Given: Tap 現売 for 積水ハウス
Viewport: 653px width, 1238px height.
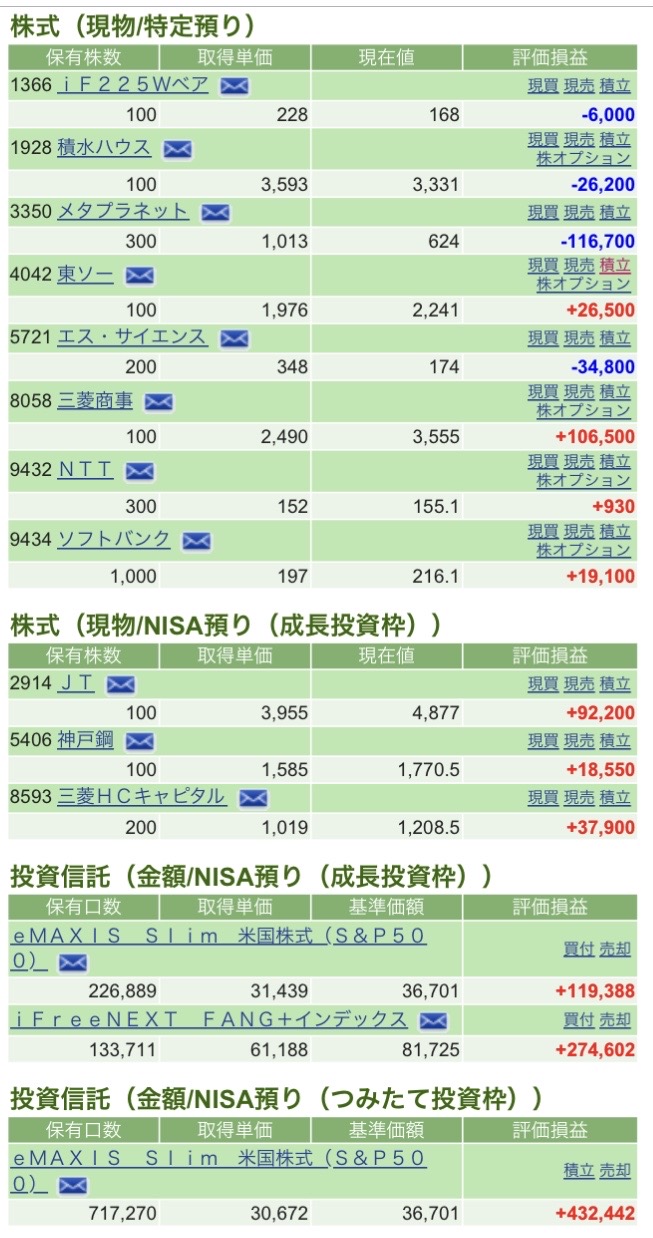Looking at the screenshot, I should tap(578, 140).
